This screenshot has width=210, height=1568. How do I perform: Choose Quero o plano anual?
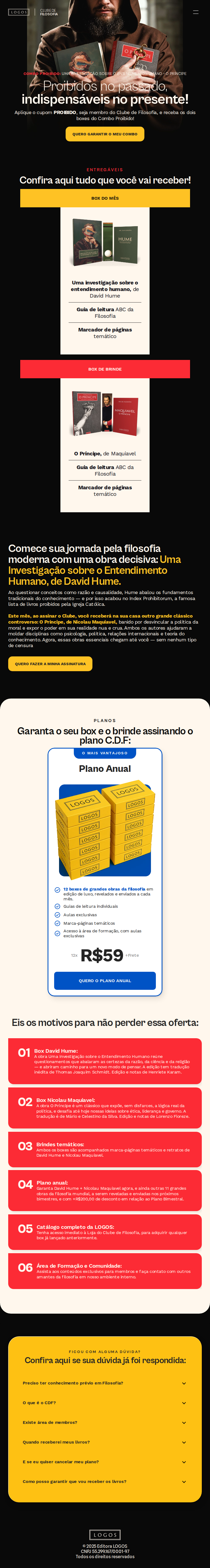105,981
